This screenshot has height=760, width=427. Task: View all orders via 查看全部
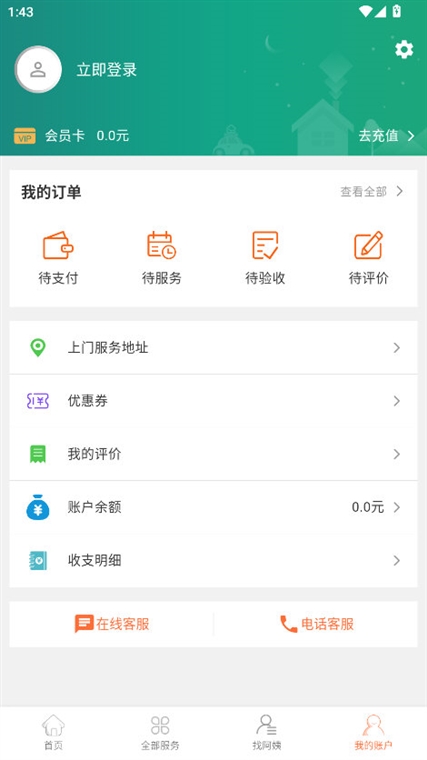click(x=372, y=191)
